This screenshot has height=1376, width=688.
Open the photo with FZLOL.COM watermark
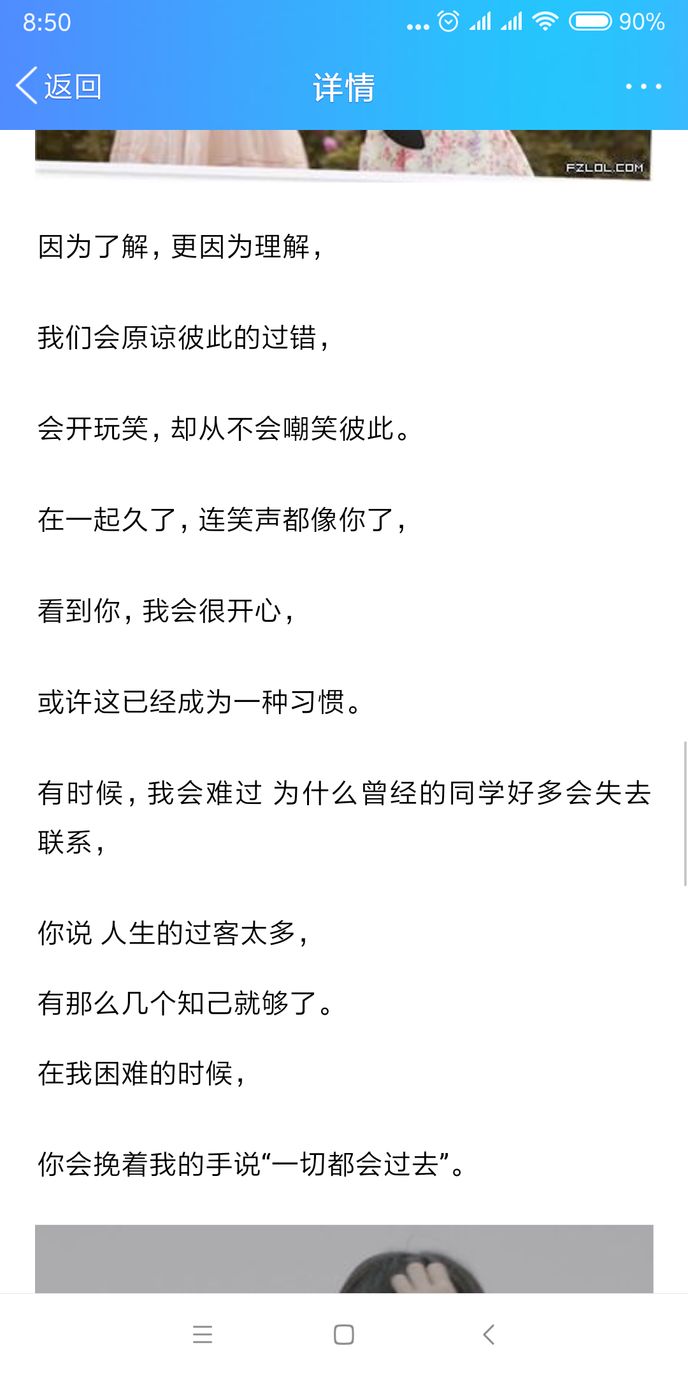[x=343, y=155]
